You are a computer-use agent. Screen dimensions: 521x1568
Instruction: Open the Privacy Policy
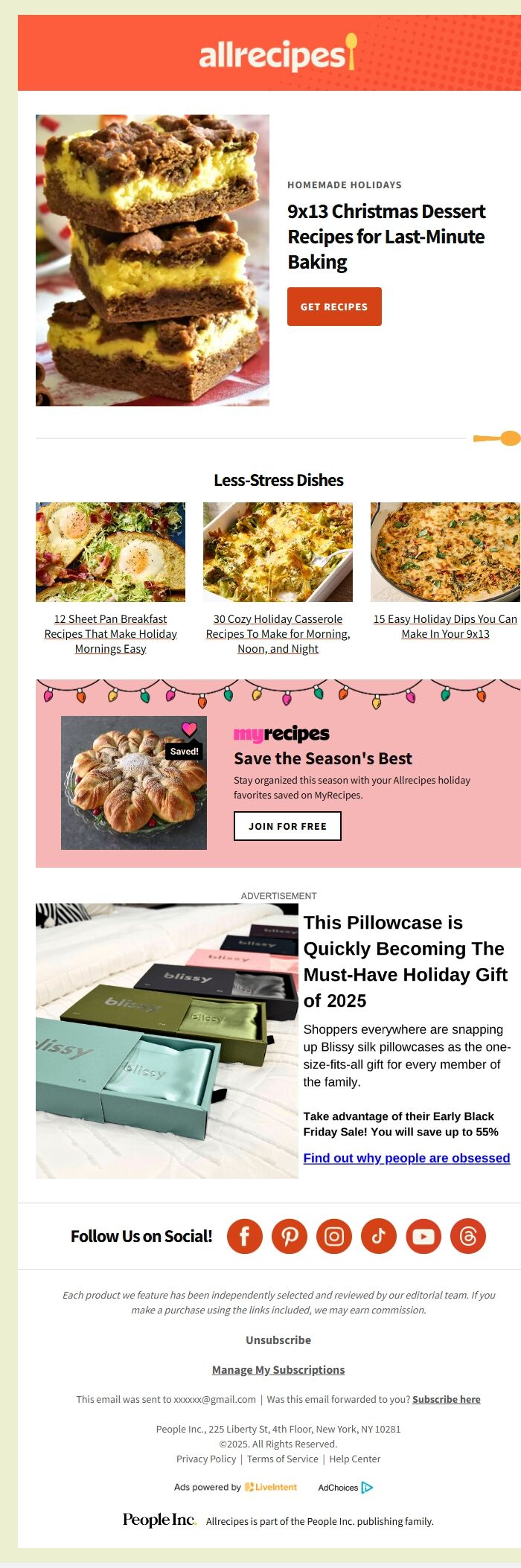coord(206,1459)
